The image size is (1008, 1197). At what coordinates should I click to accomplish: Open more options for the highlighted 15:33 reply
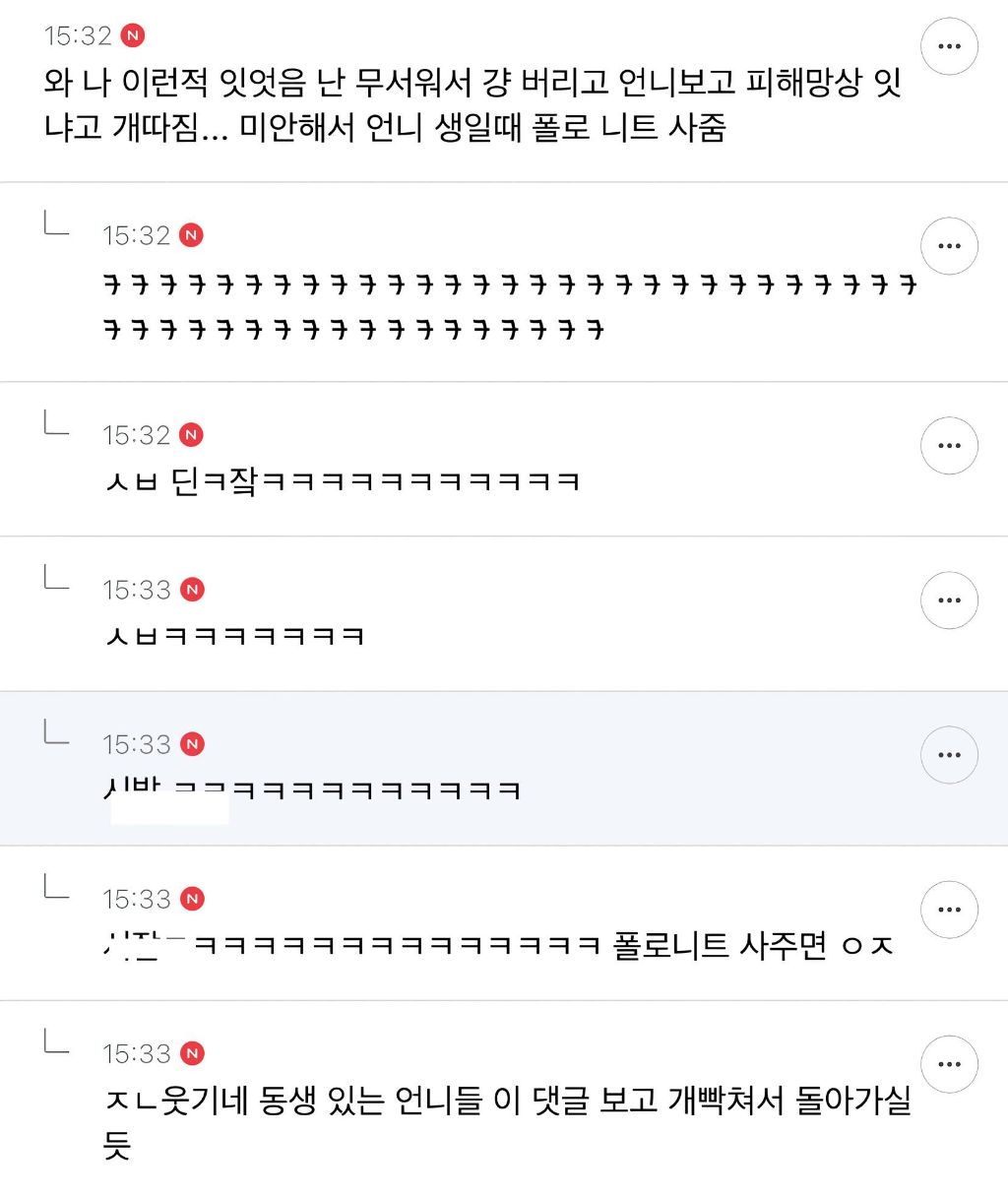(949, 755)
